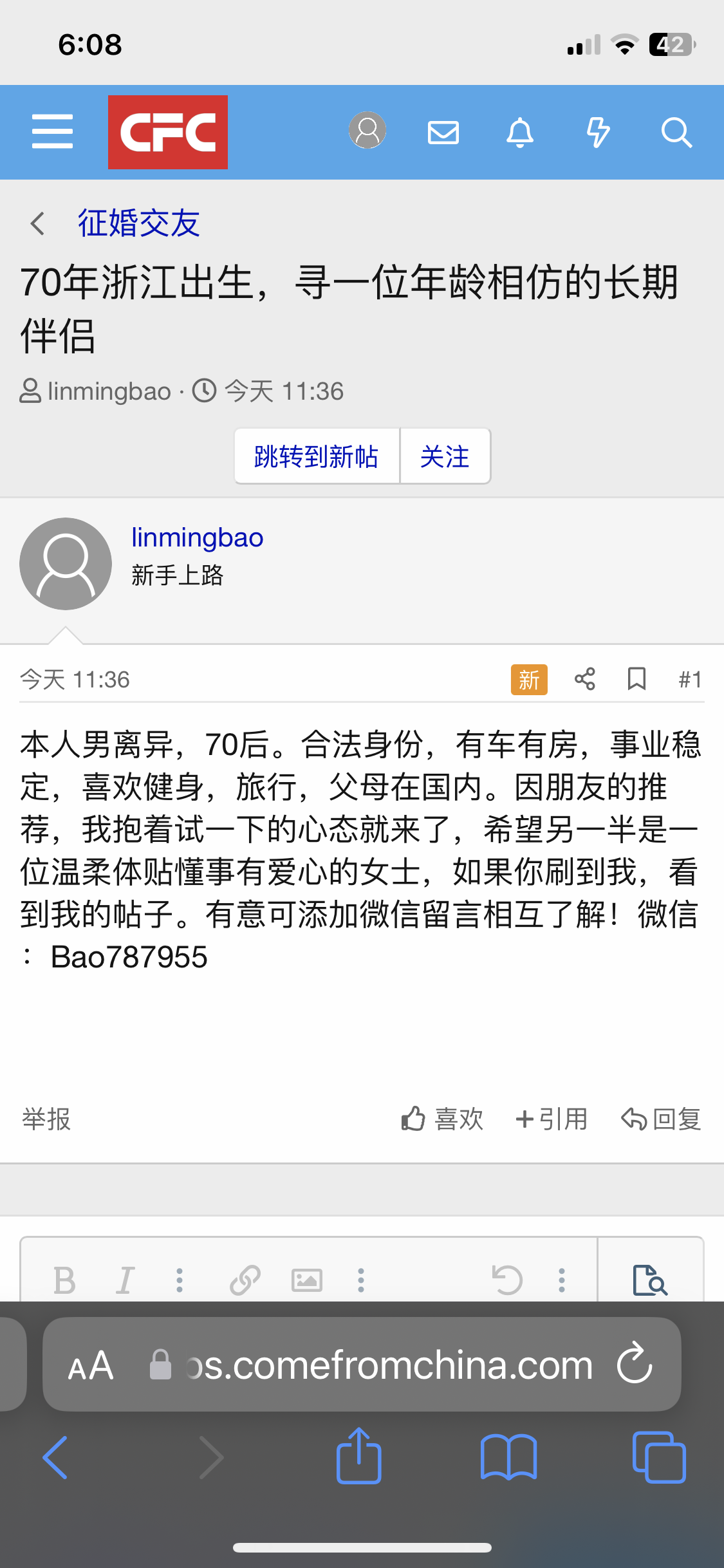Report this post via 举报
This screenshot has height=1568, width=724.
point(46,1119)
